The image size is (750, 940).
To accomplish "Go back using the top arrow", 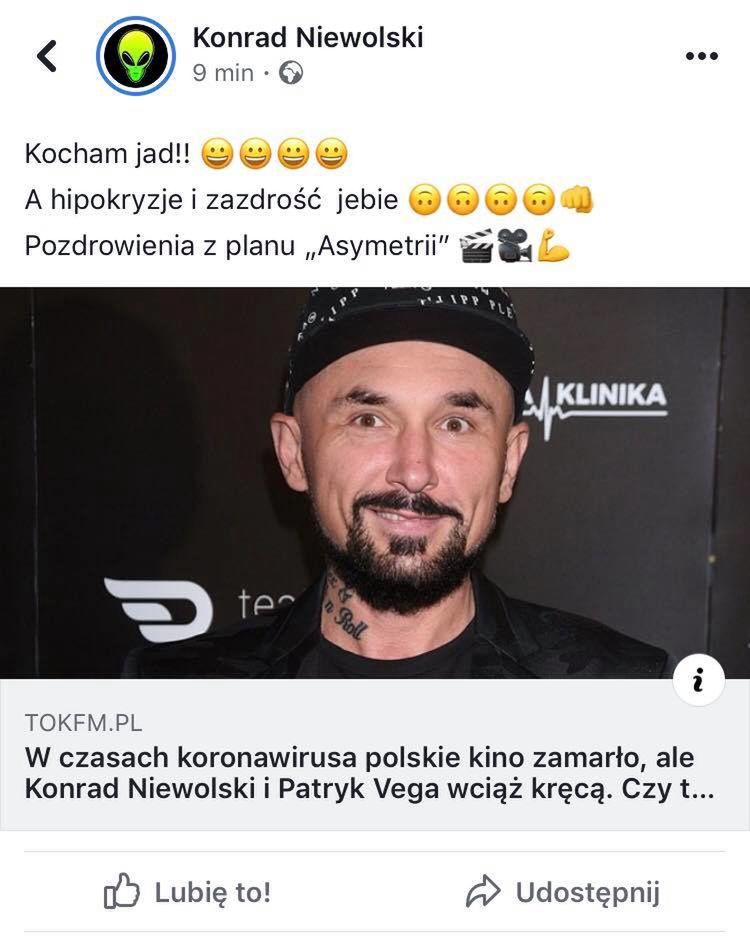I will pos(46,56).
